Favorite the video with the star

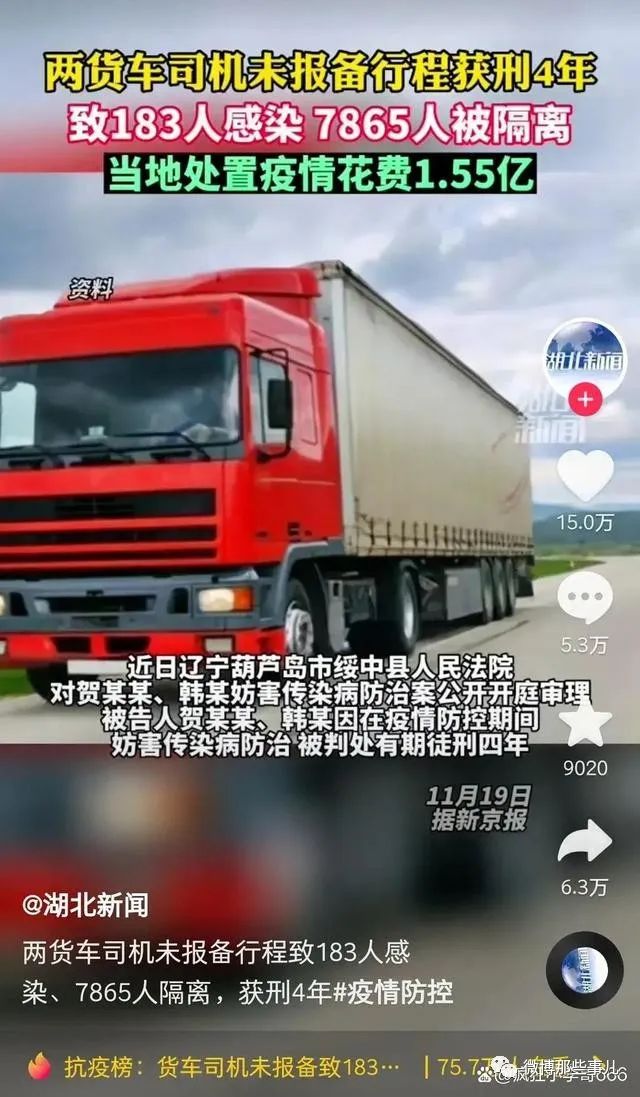(x=585, y=722)
